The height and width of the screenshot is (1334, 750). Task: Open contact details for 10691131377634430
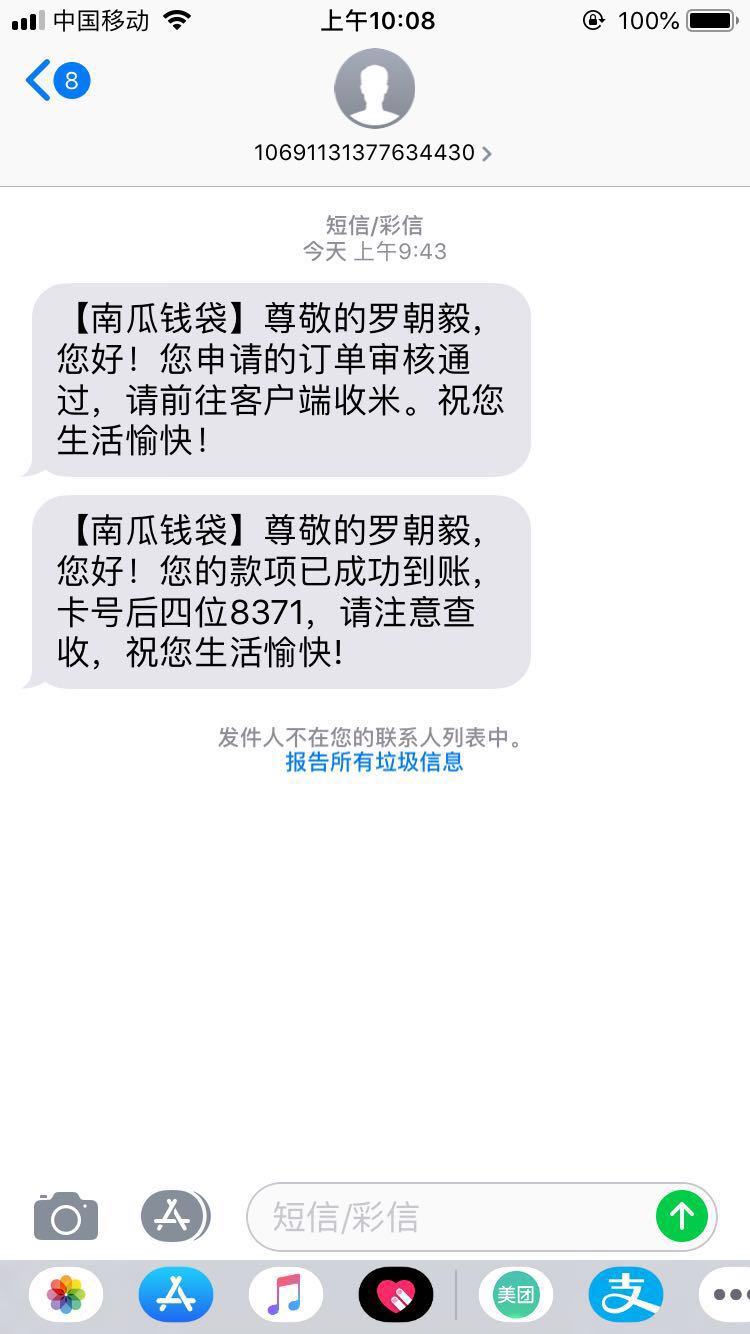tap(374, 153)
